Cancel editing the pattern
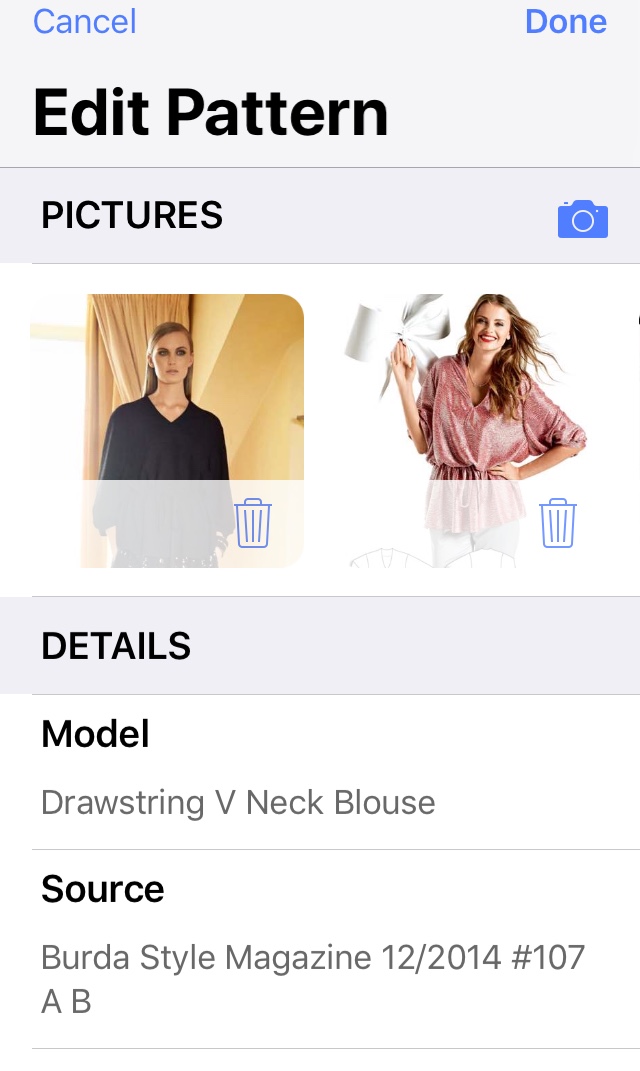This screenshot has height=1071, width=640. [x=84, y=21]
